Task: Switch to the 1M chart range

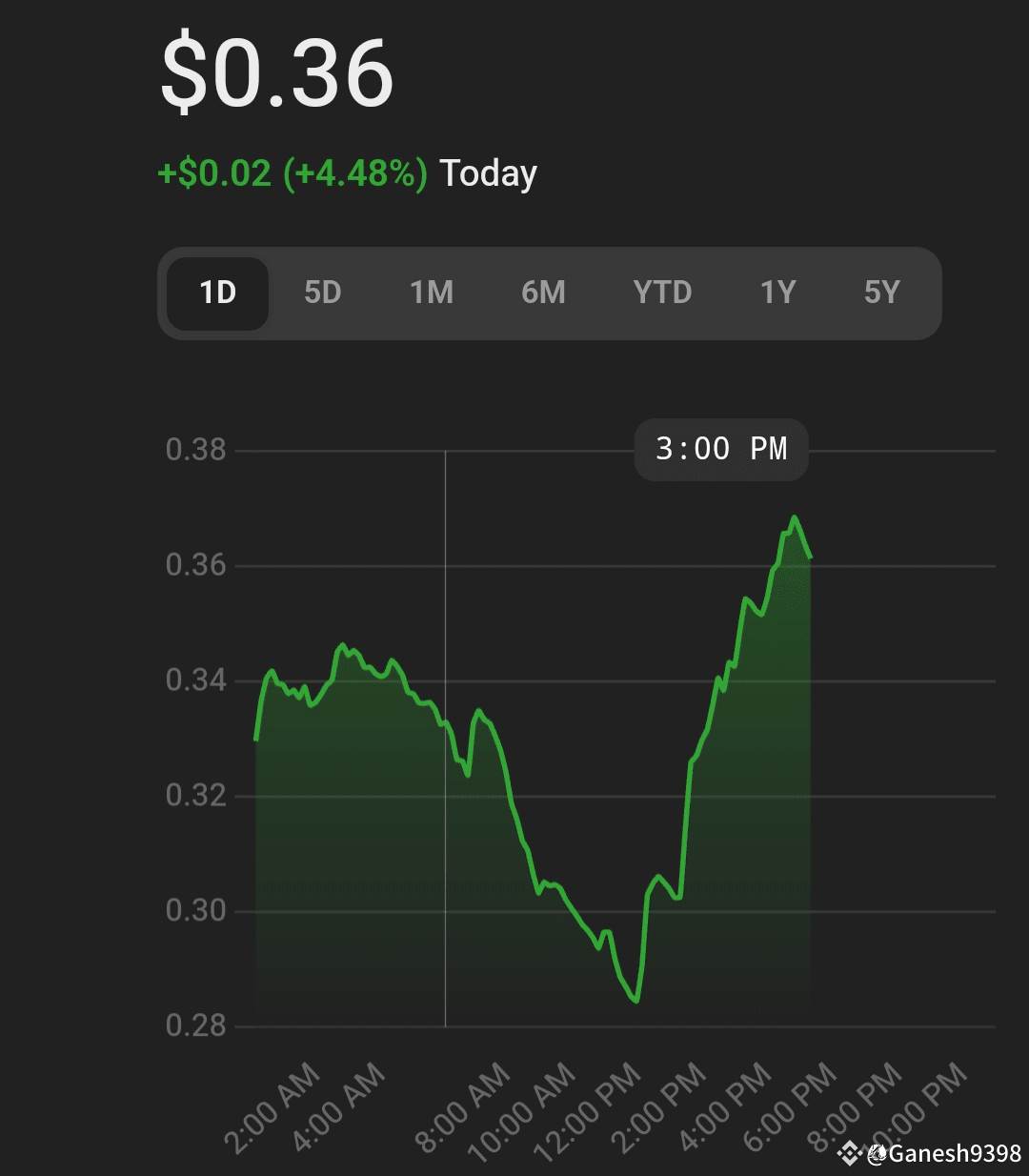Action: 432,293
